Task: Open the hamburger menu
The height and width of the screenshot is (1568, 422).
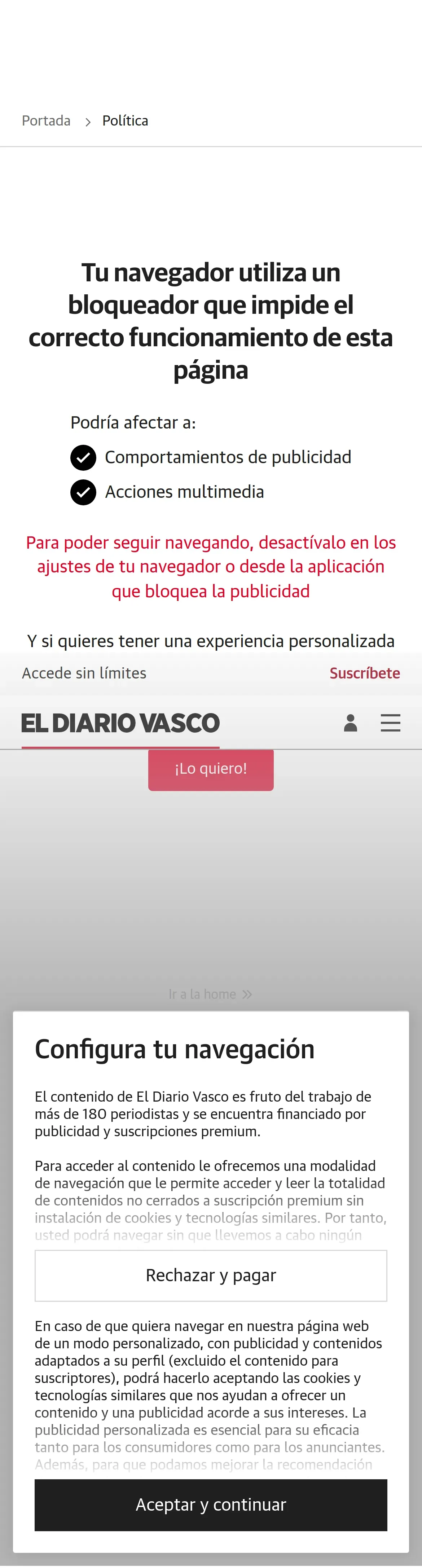Action: click(x=390, y=723)
